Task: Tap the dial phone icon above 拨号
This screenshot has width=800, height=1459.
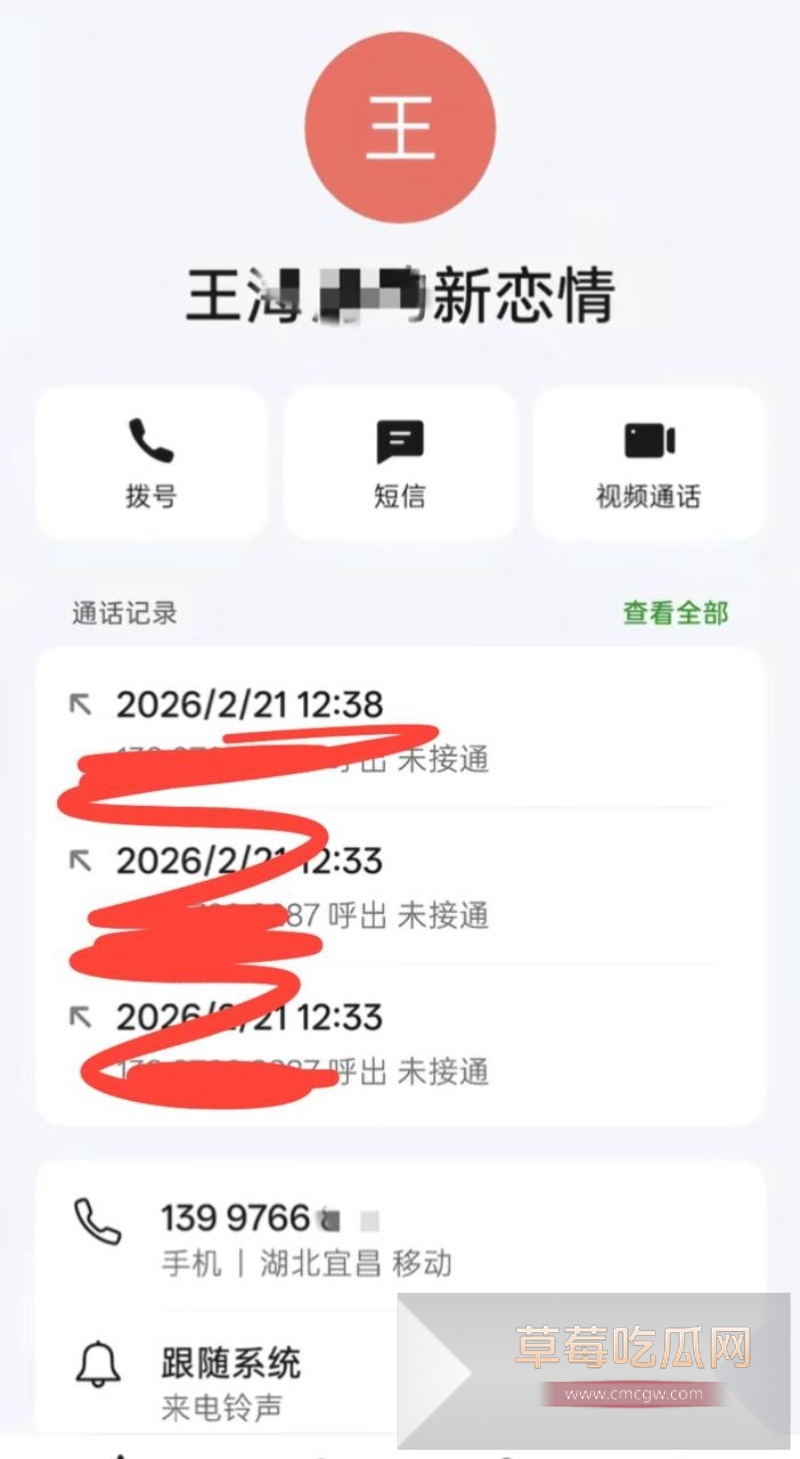Action: pyautogui.click(x=148, y=437)
